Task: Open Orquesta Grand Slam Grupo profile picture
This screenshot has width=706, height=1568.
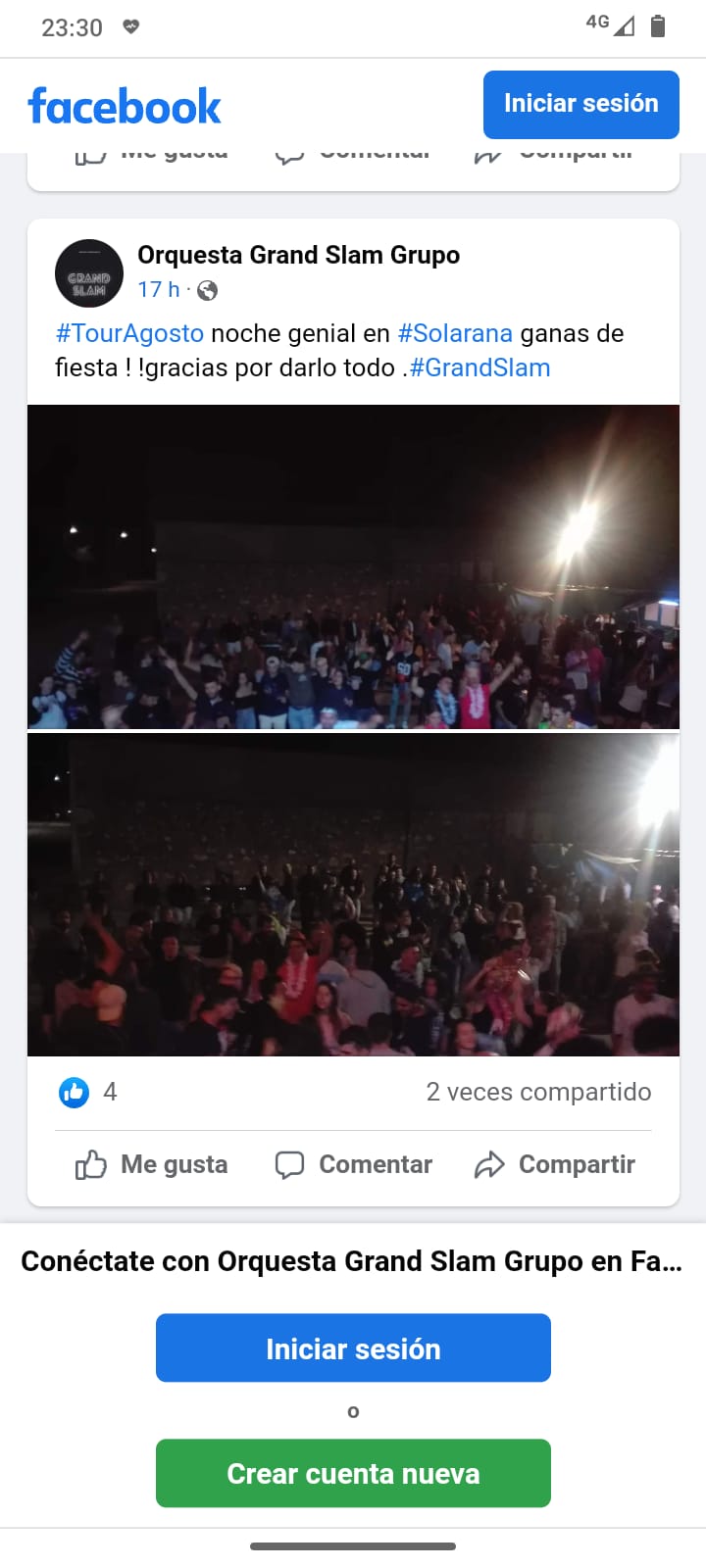Action: pos(89,273)
